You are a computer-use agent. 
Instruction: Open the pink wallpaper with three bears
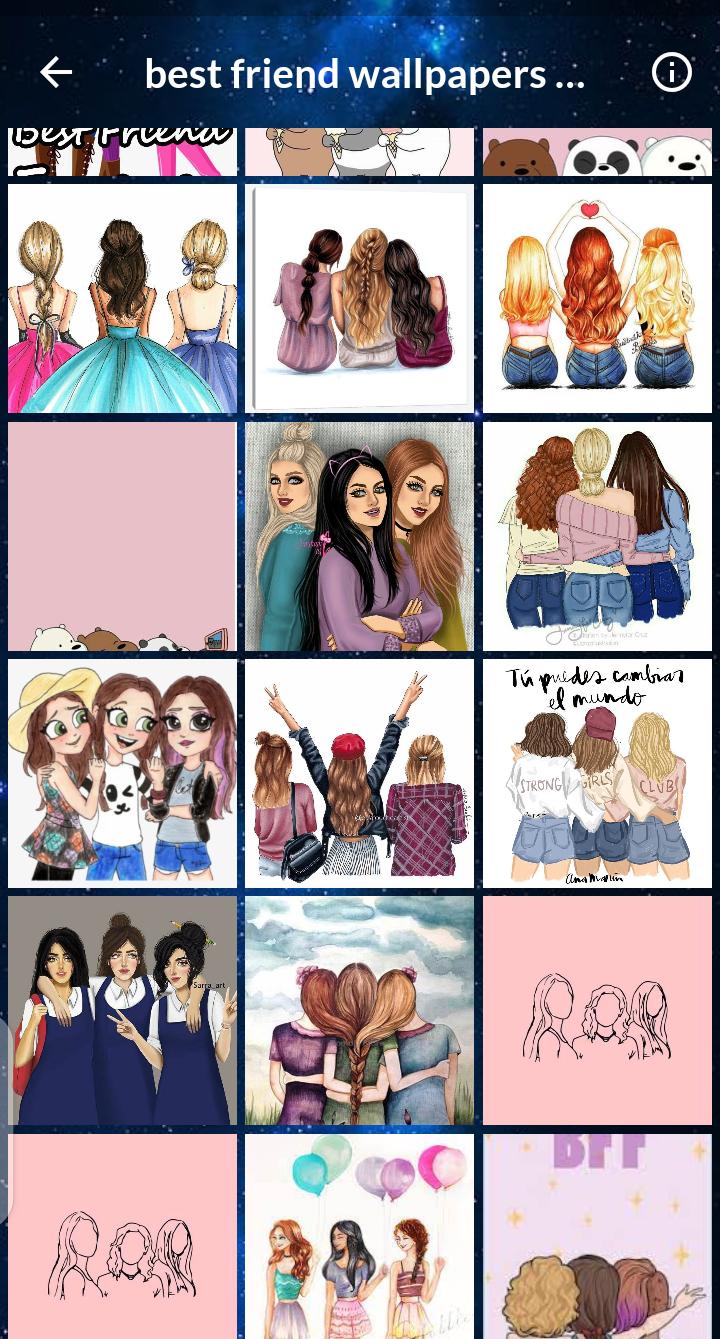[122, 536]
